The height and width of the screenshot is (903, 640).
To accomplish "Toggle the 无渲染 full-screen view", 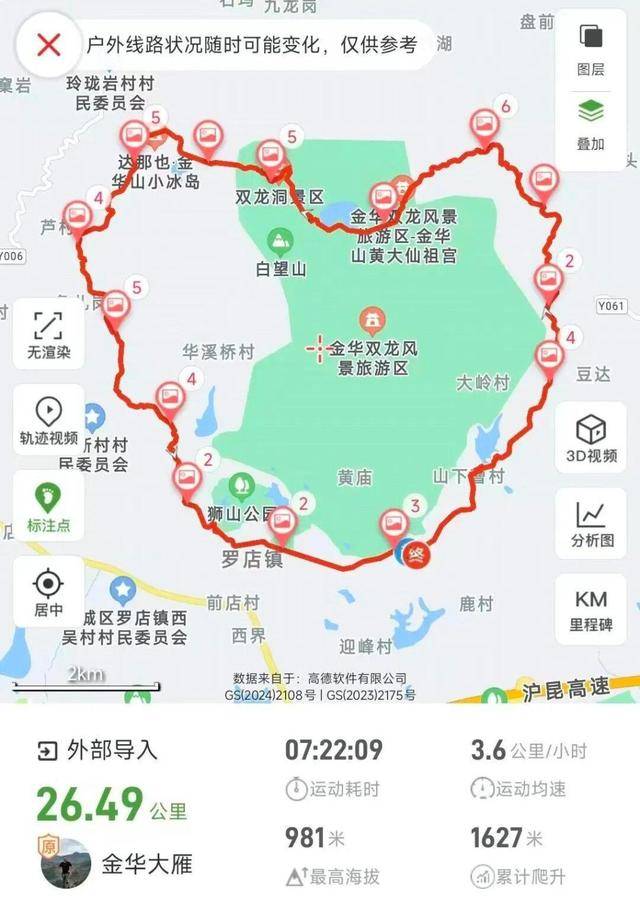I will [48, 334].
